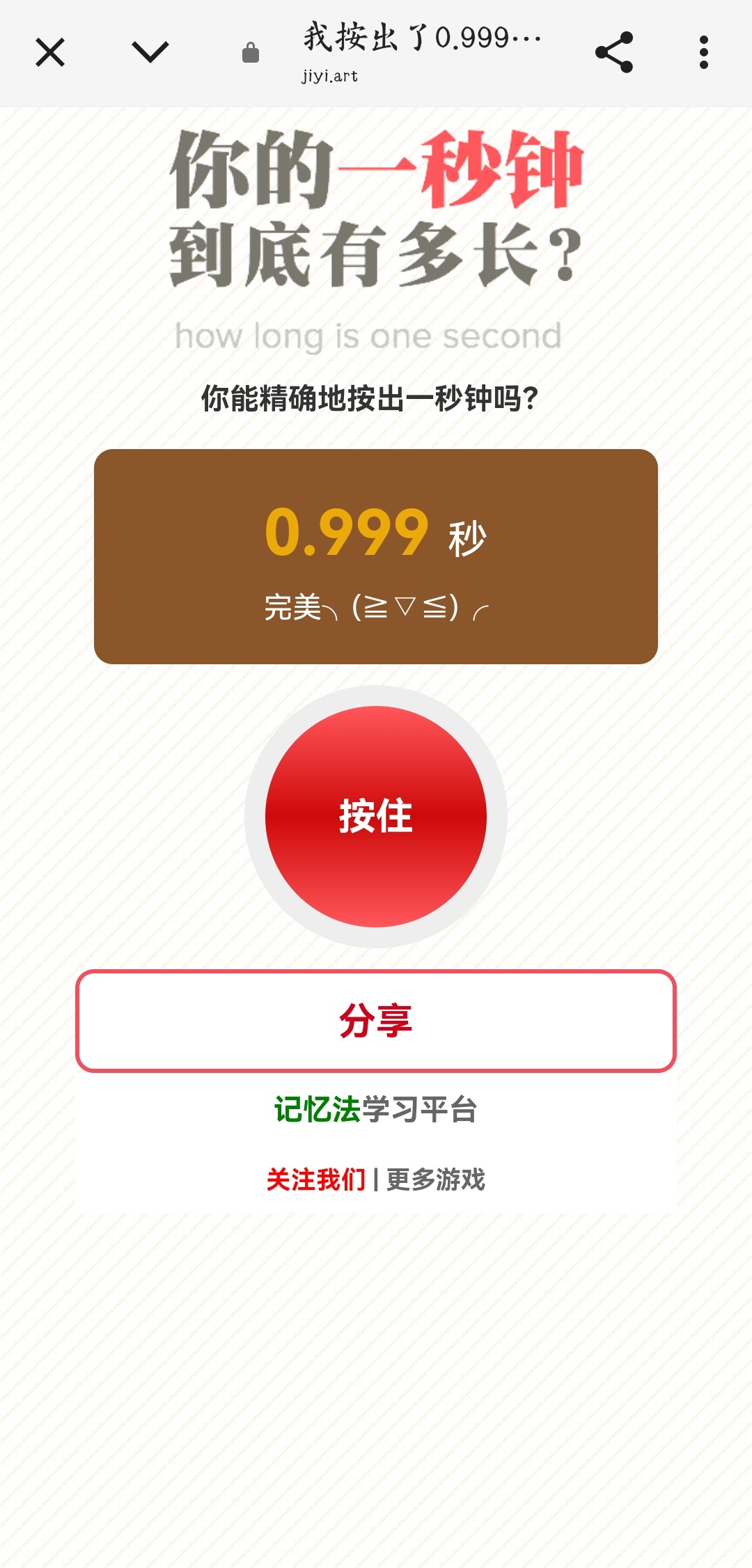Tap the red 按住 button

coord(376,817)
